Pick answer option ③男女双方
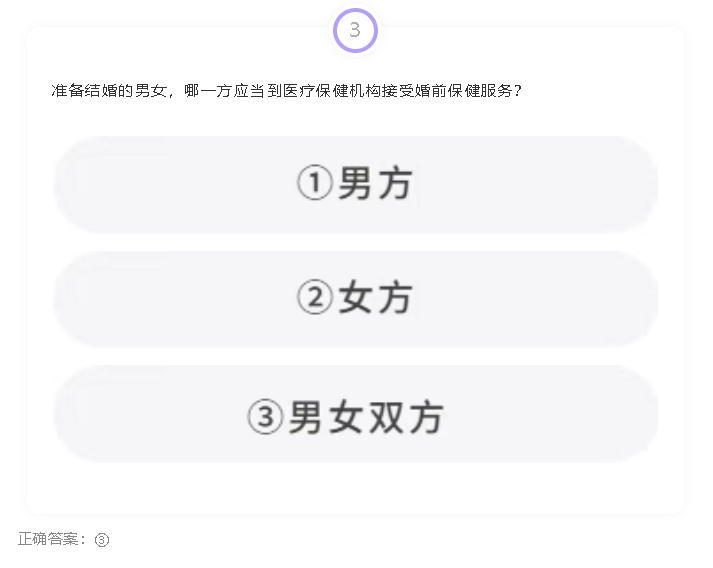This screenshot has width=713, height=568. tap(355, 415)
